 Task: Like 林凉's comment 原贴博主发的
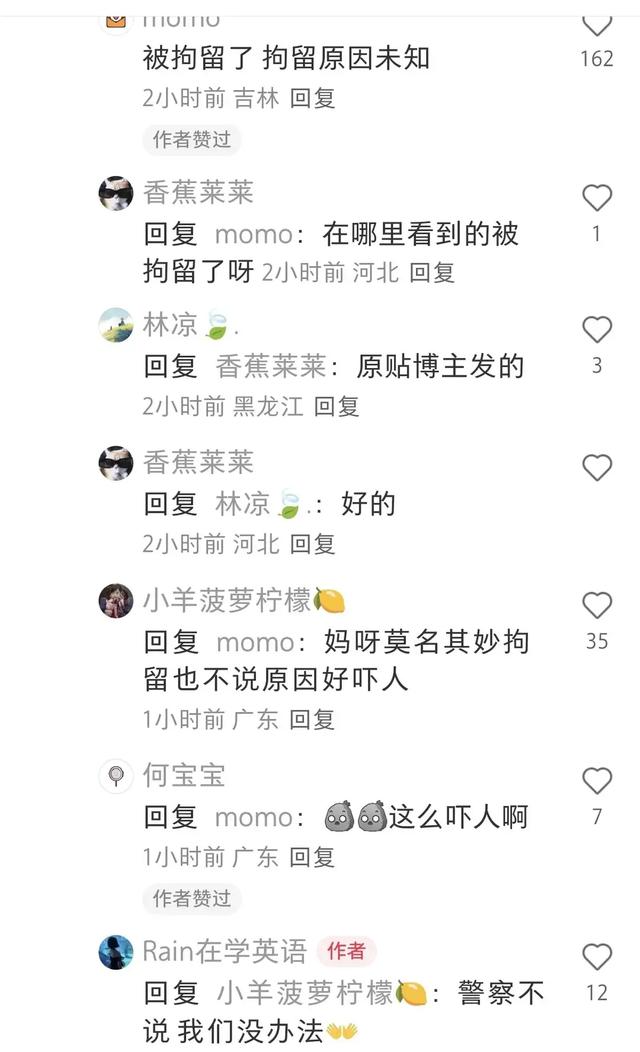coord(597,330)
